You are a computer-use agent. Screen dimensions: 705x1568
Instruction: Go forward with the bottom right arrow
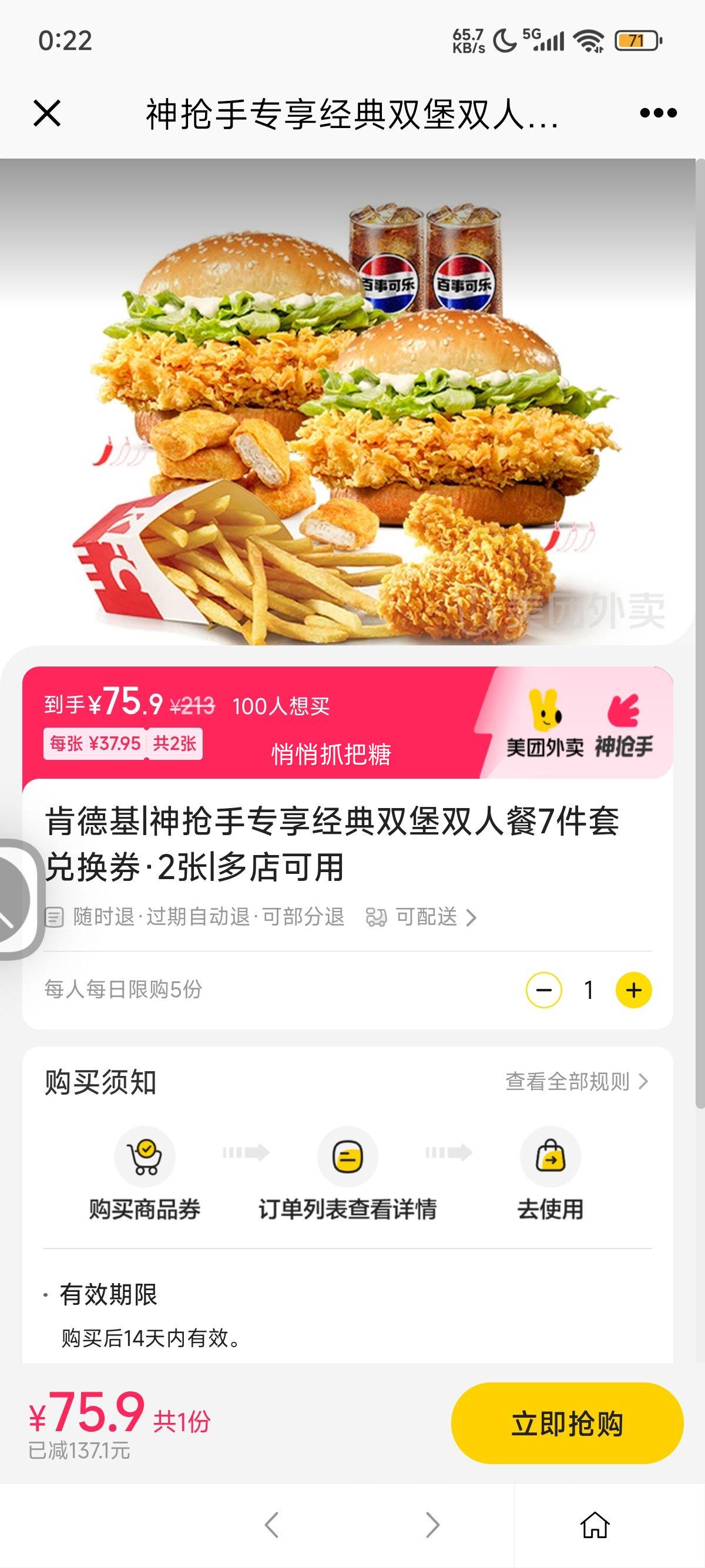(x=432, y=1524)
